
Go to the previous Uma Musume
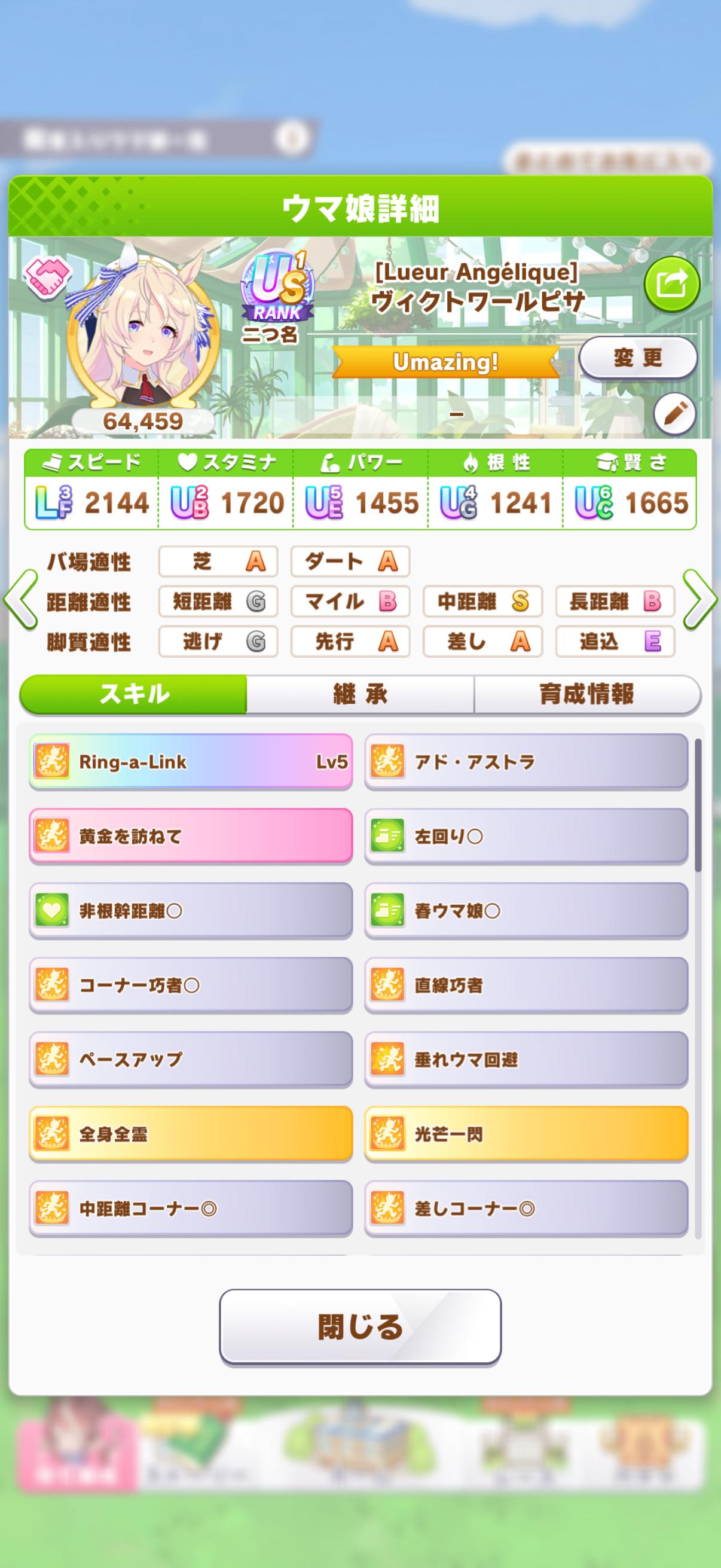(20, 600)
